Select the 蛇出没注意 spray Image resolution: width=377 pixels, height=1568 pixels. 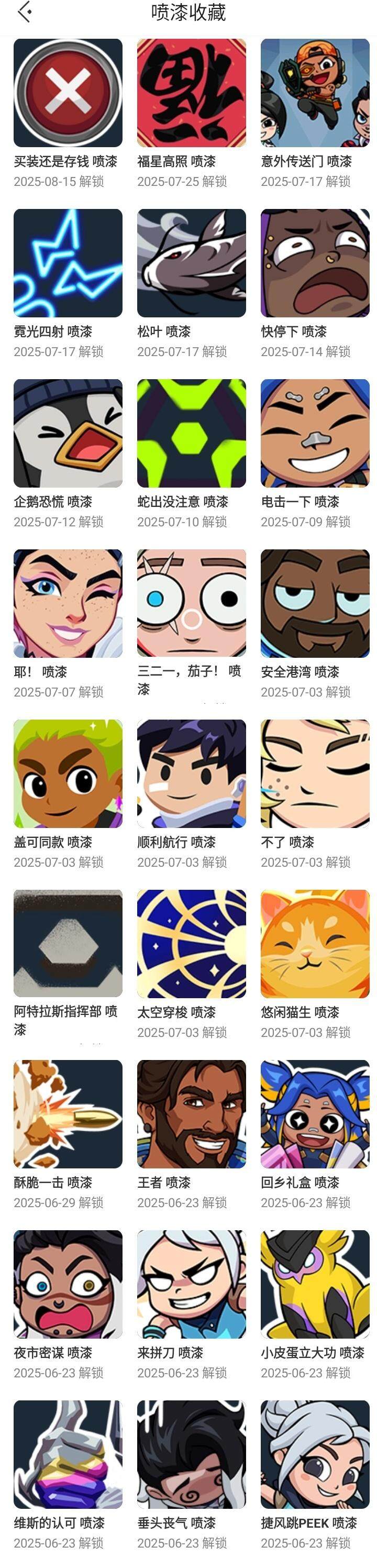coord(191,434)
